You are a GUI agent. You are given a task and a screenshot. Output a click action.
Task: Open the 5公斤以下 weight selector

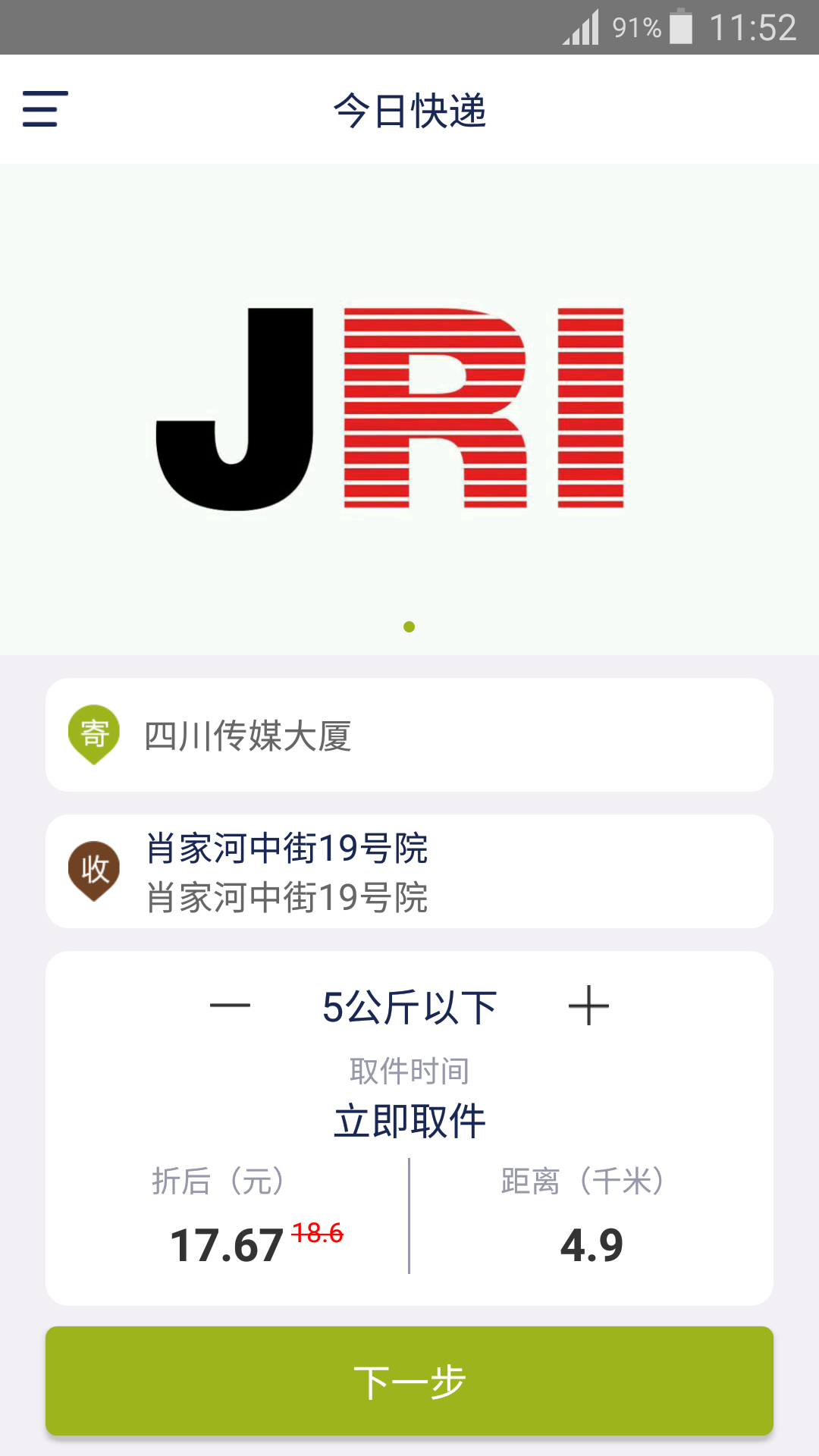[x=409, y=1006]
